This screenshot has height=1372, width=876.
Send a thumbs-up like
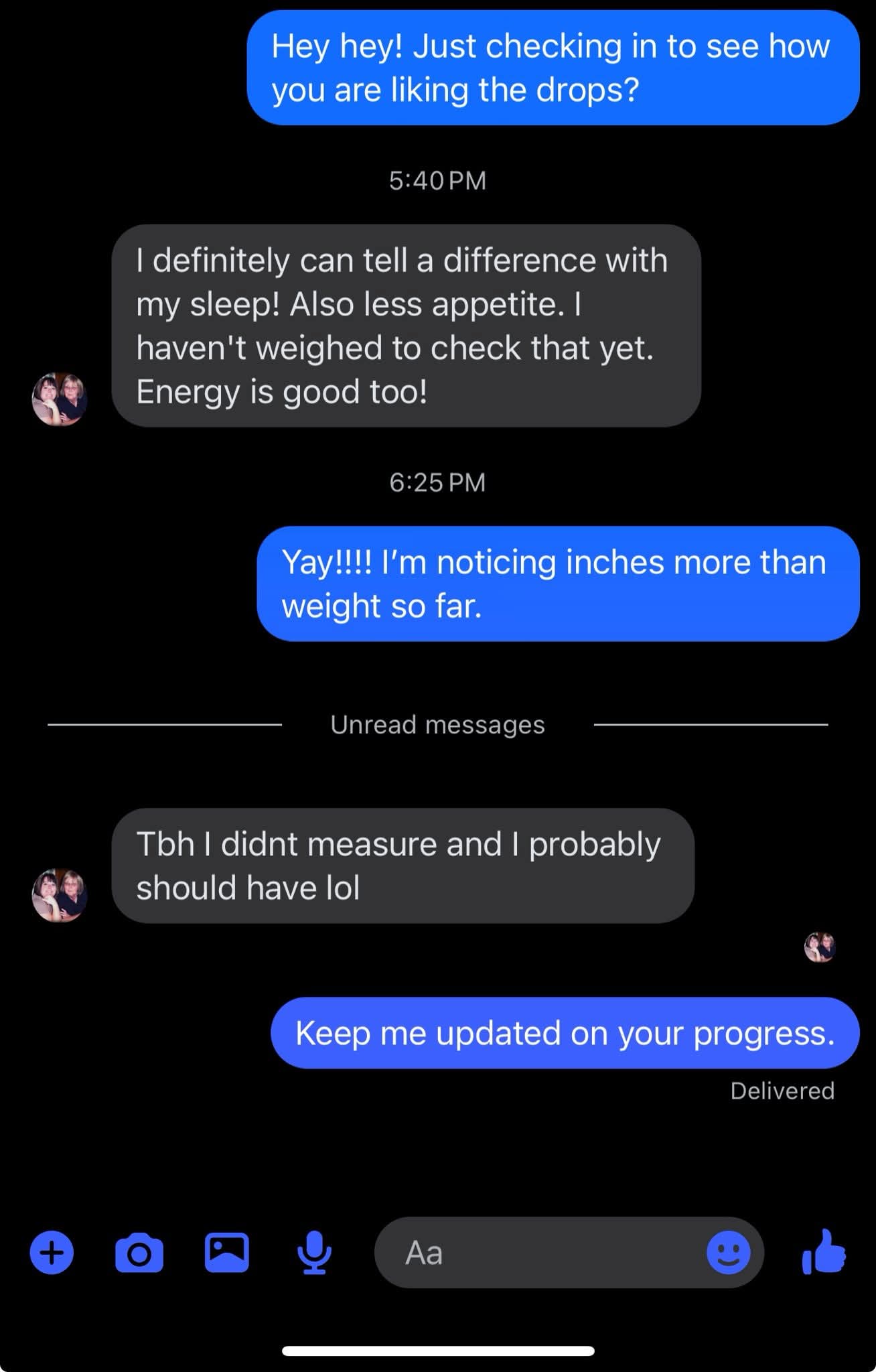coord(824,1251)
